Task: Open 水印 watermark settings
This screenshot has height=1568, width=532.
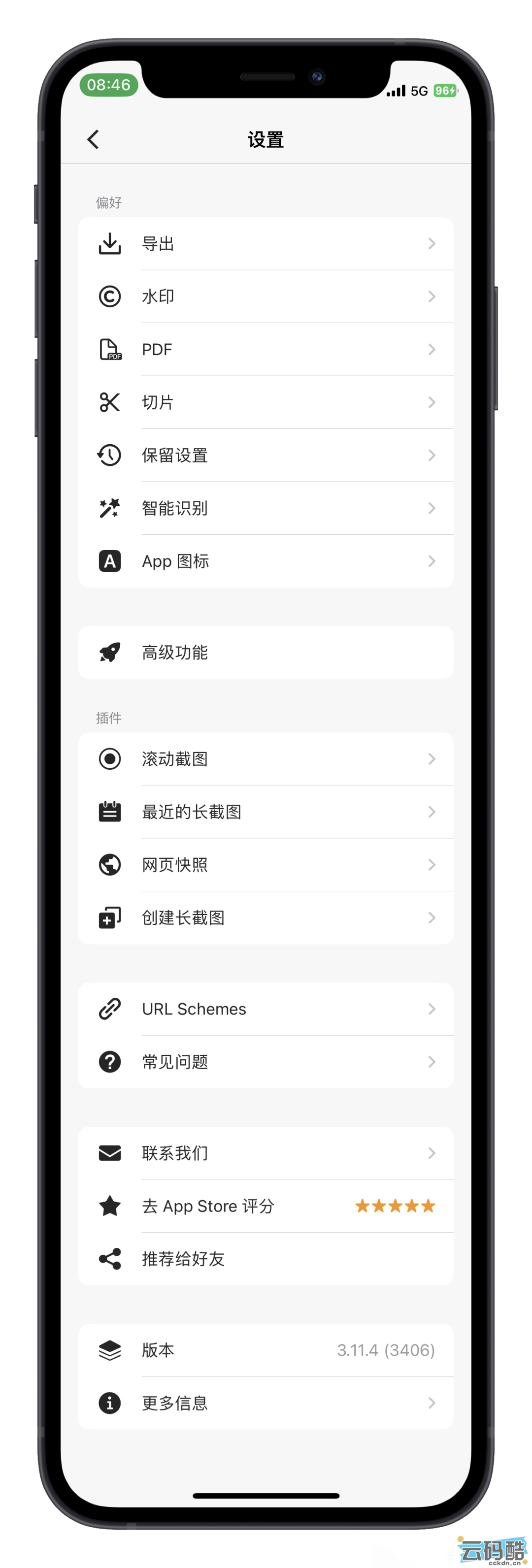Action: tap(266, 297)
